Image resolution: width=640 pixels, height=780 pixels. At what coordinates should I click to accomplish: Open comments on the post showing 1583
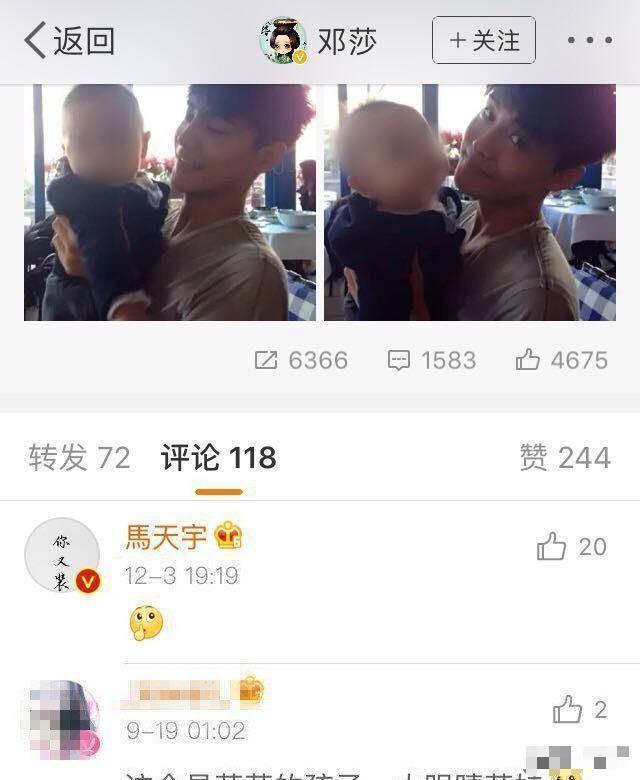tap(431, 360)
